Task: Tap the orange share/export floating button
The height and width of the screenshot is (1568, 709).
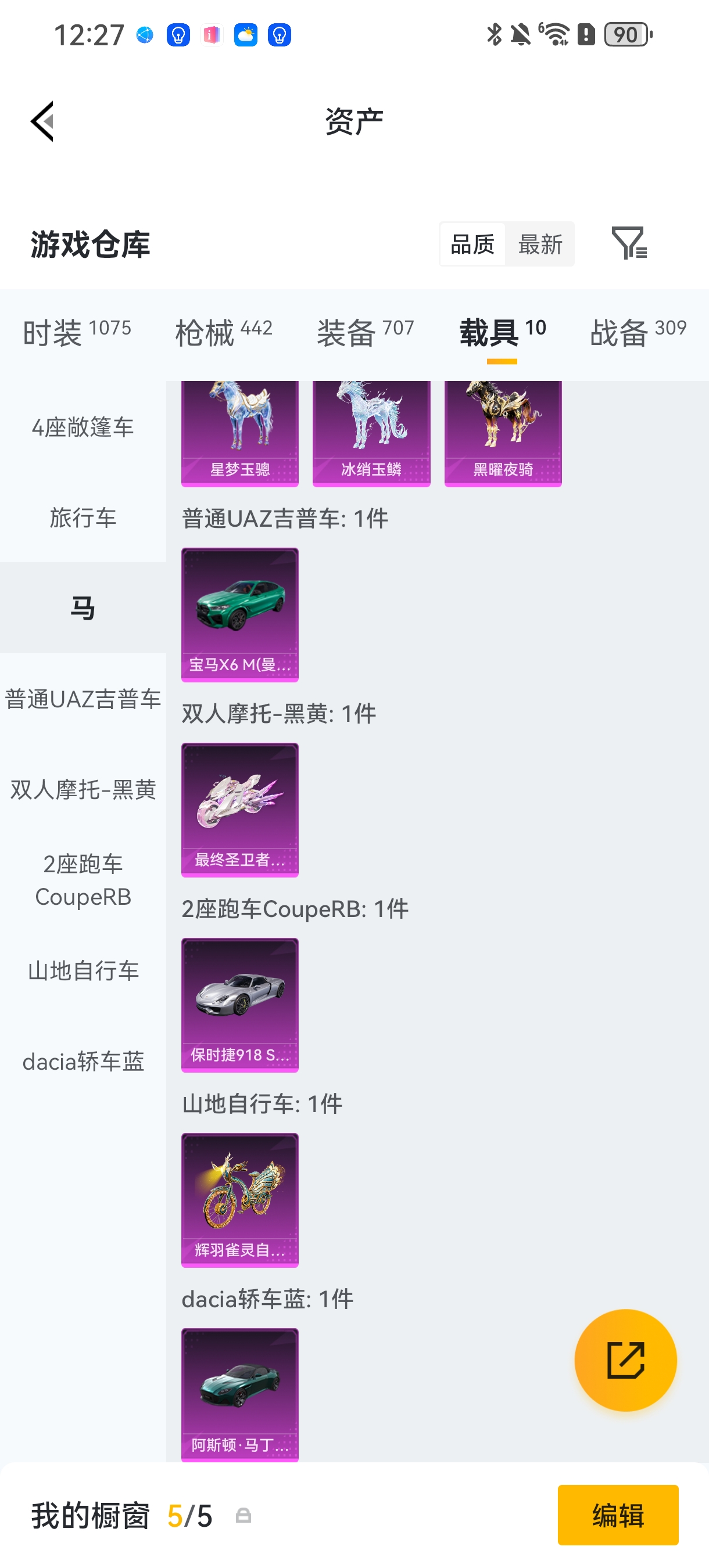Action: tap(624, 1360)
